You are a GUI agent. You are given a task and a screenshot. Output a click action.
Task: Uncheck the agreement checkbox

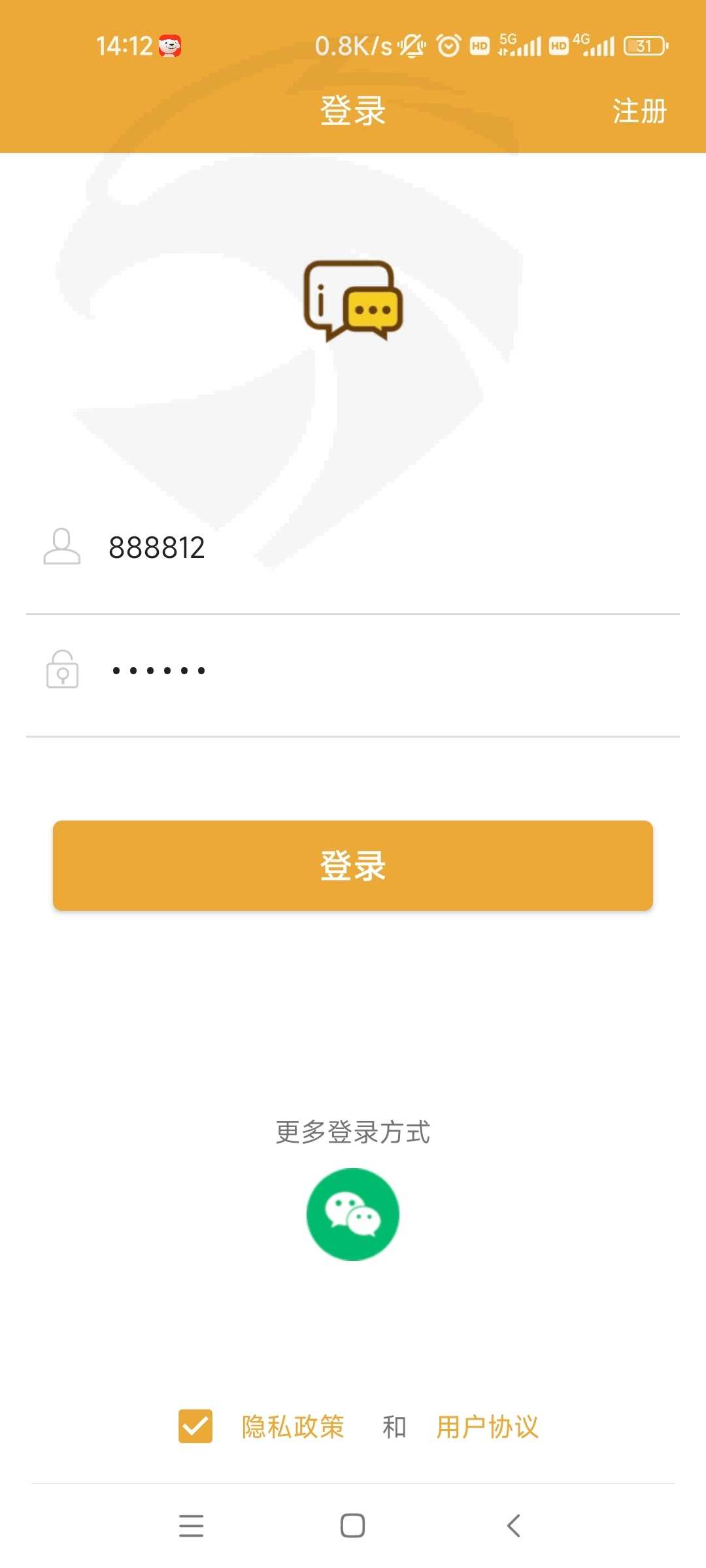tap(195, 1426)
